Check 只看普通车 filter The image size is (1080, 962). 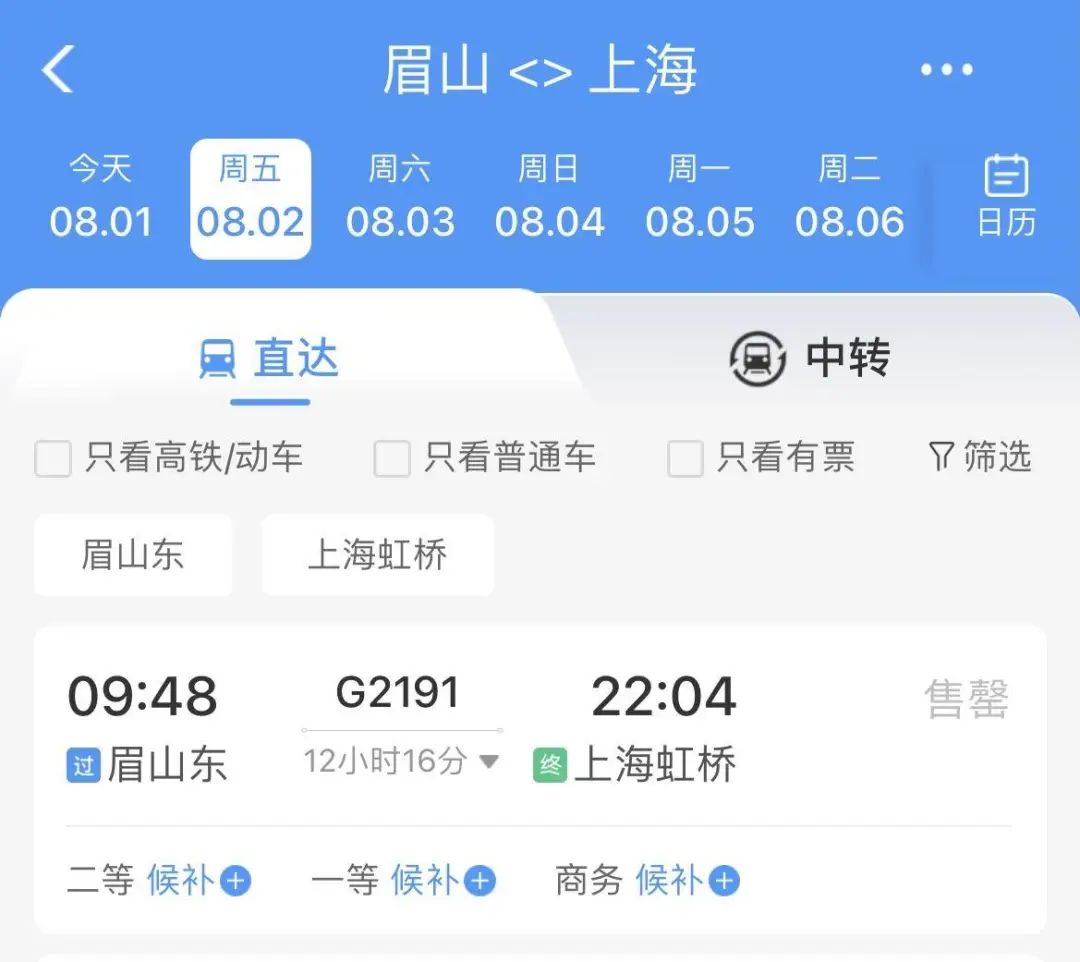pos(392,459)
